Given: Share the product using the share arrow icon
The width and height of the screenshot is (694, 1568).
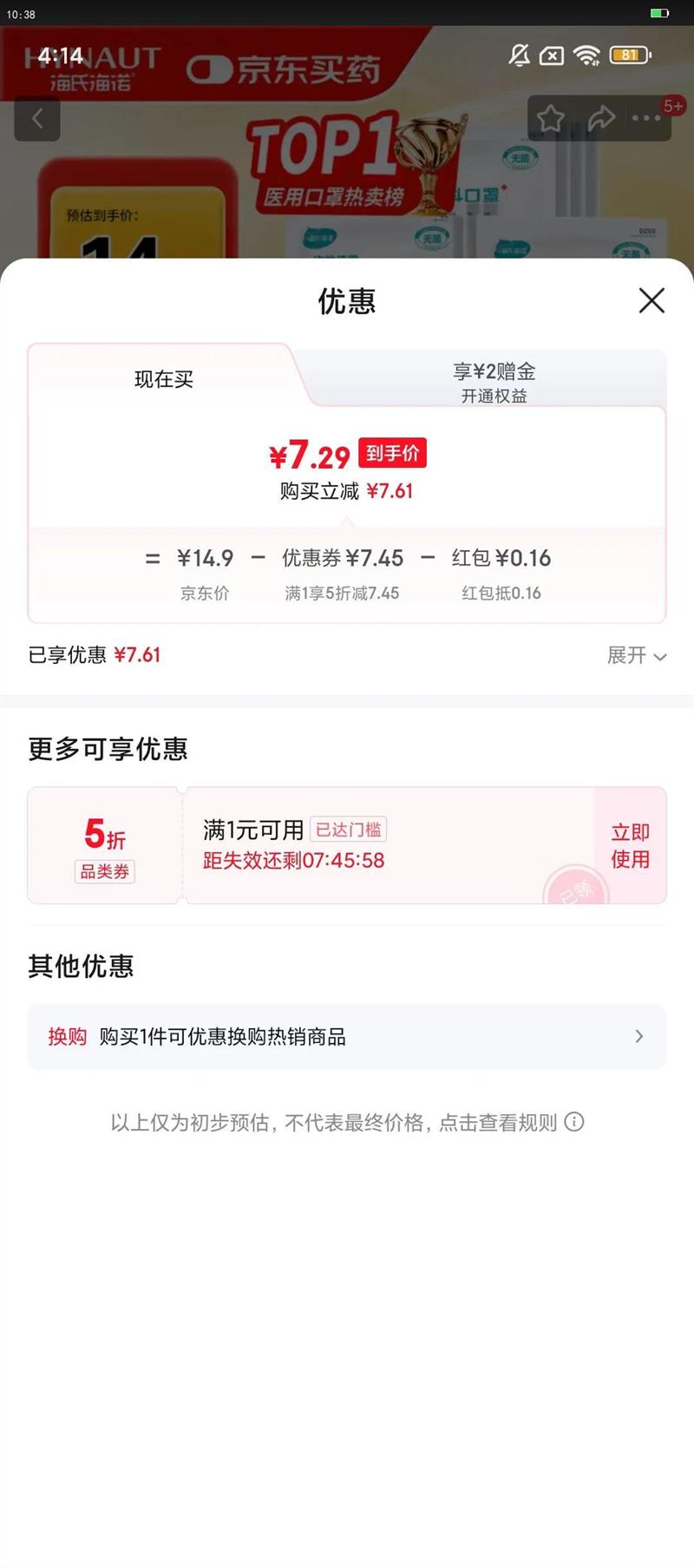Looking at the screenshot, I should (x=602, y=119).
